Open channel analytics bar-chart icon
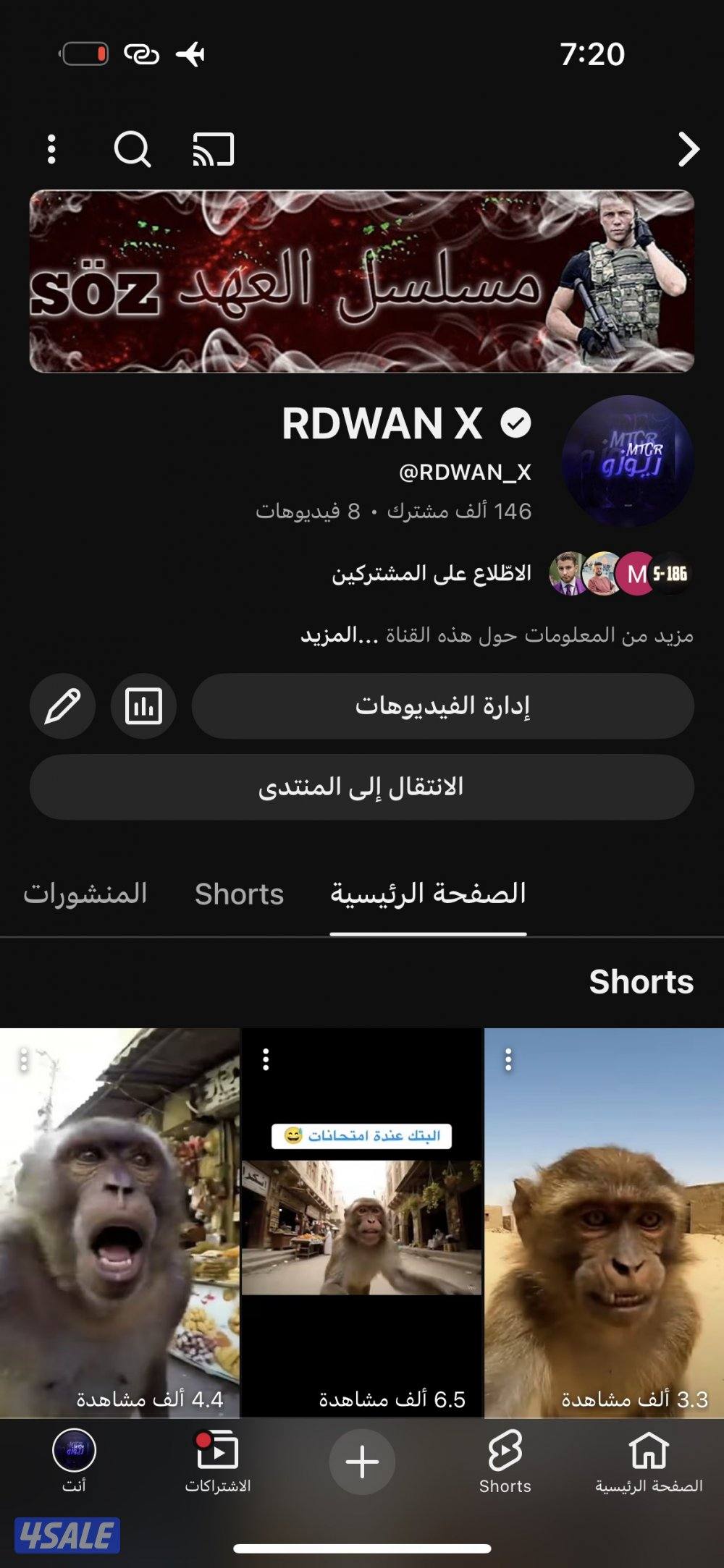This screenshot has width=724, height=1568. (x=144, y=706)
